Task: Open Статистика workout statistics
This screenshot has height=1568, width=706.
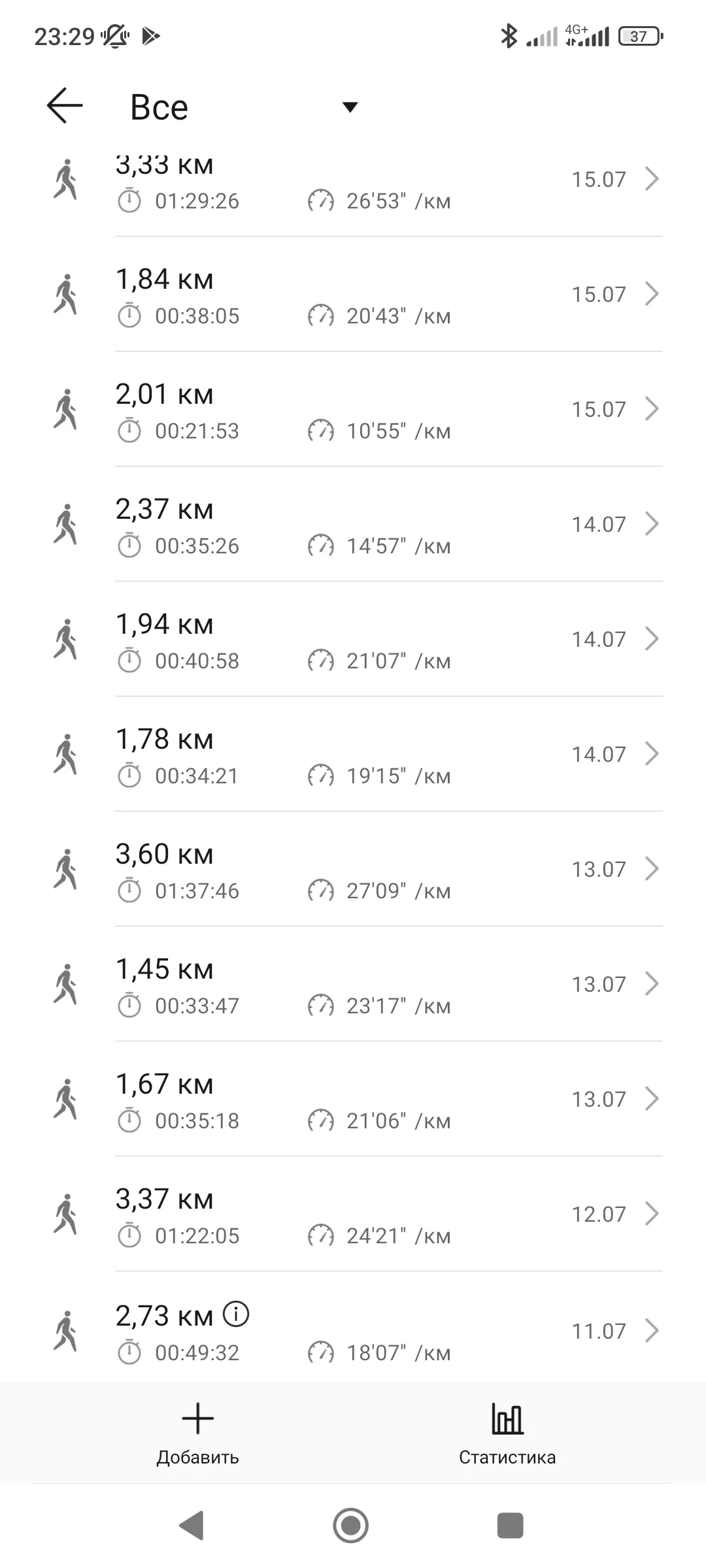Action: (507, 1432)
